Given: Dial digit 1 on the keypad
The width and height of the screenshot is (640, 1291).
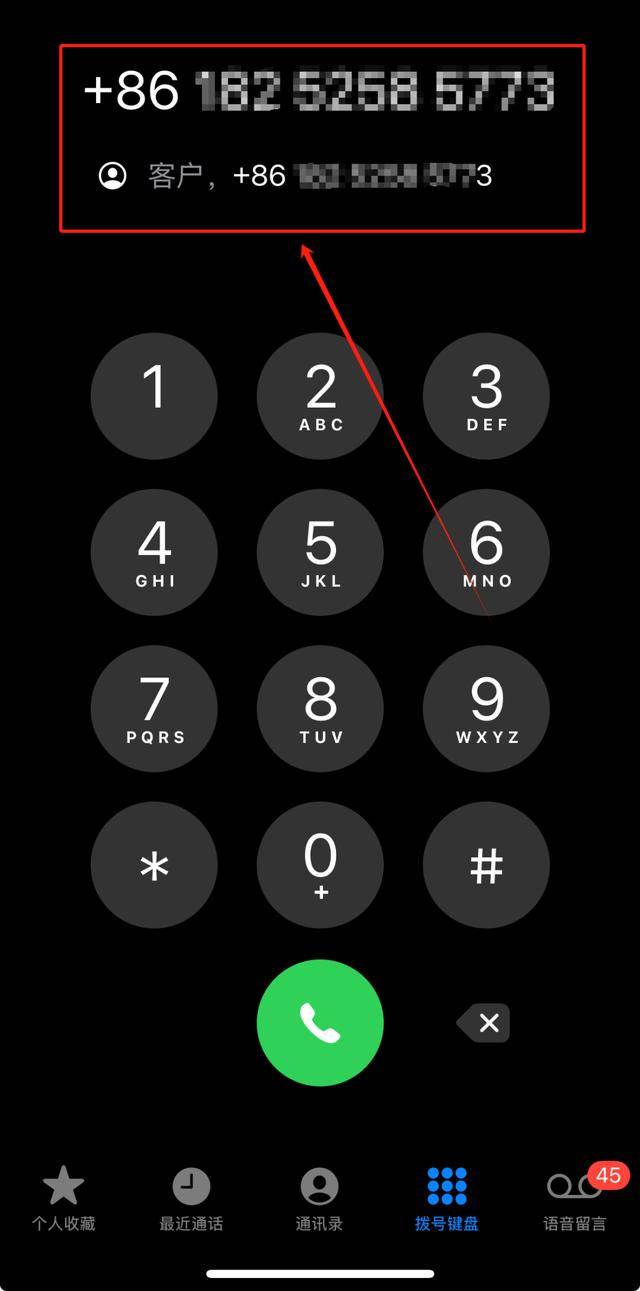Looking at the screenshot, I should click(x=154, y=396).
